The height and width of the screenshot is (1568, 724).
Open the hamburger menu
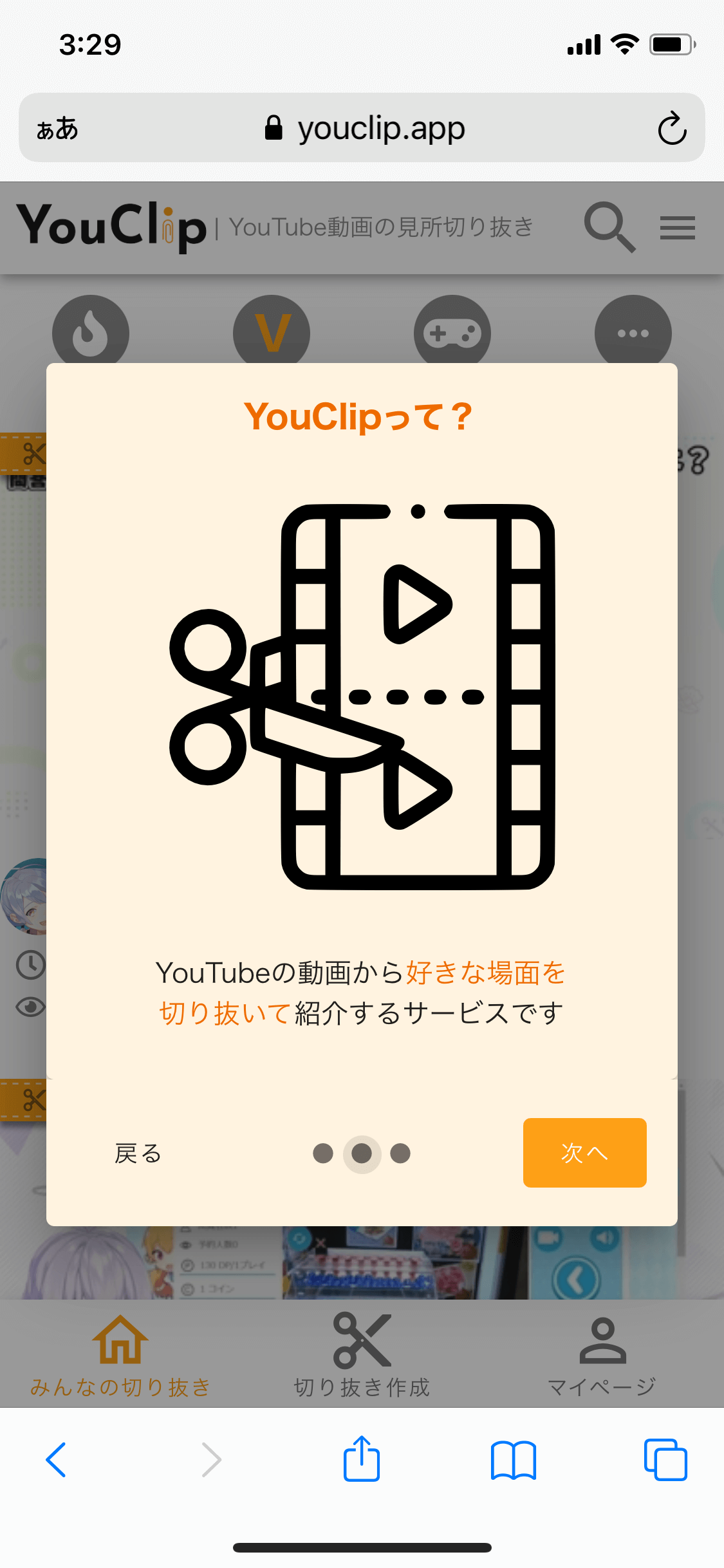[677, 227]
